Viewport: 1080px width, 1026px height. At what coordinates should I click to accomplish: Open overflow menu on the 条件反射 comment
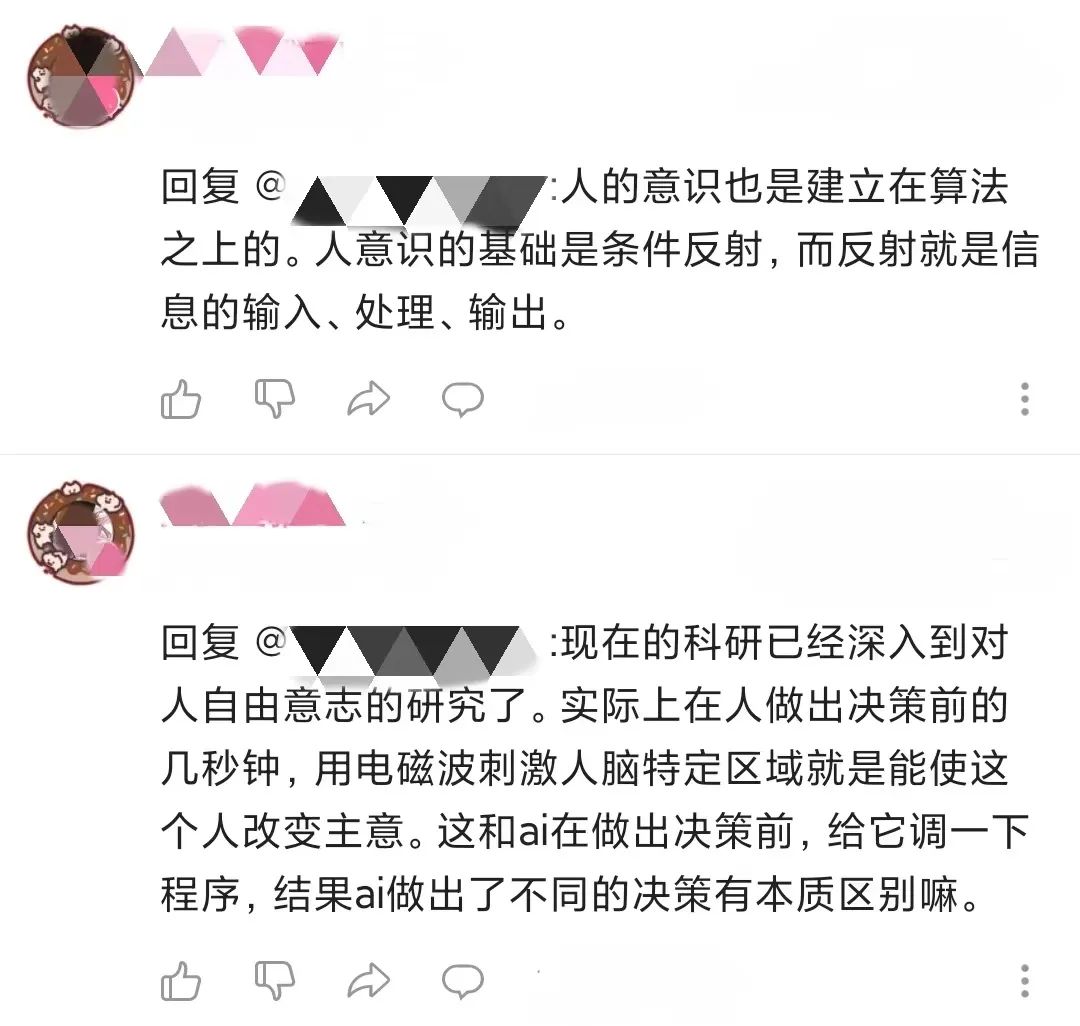tap(1024, 399)
